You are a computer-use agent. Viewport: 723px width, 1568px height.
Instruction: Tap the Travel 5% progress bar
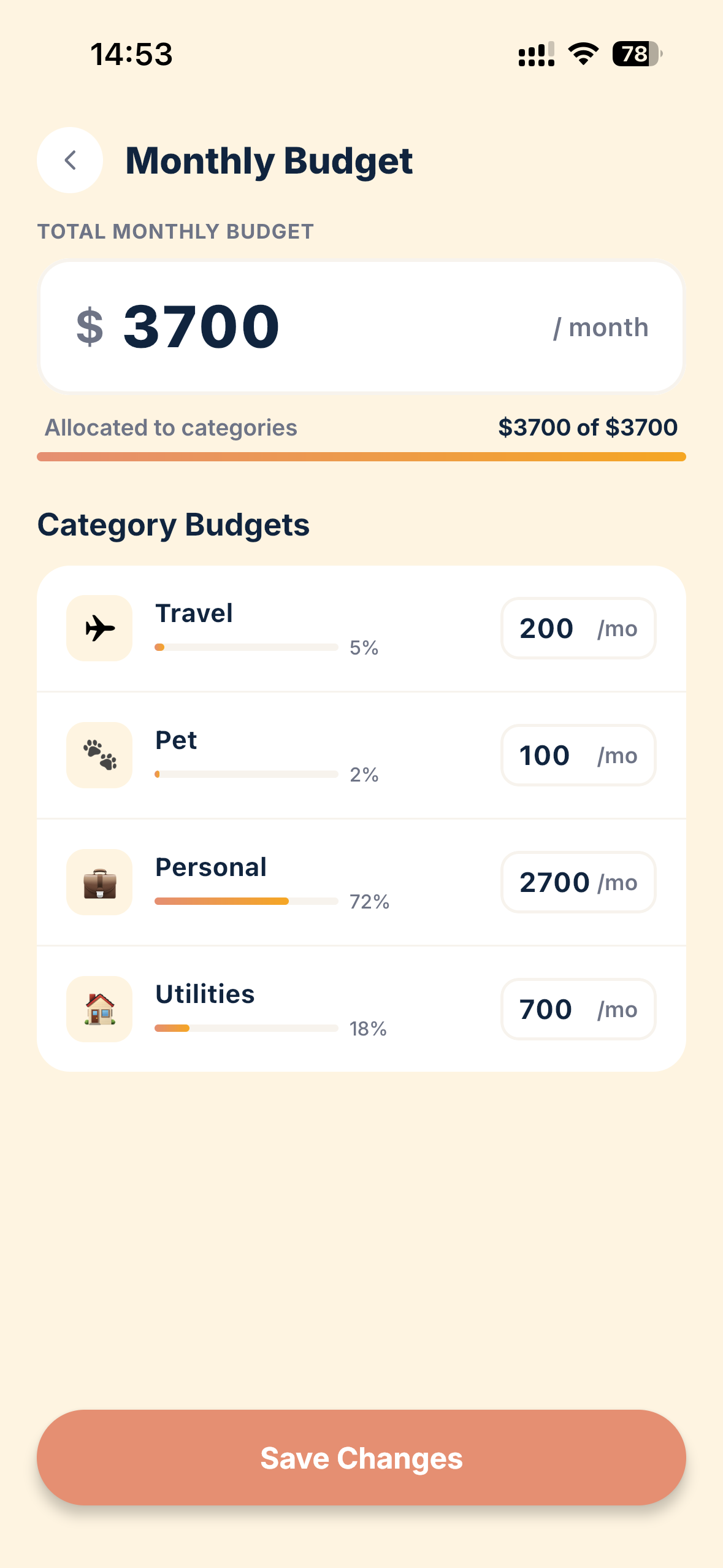pos(247,647)
